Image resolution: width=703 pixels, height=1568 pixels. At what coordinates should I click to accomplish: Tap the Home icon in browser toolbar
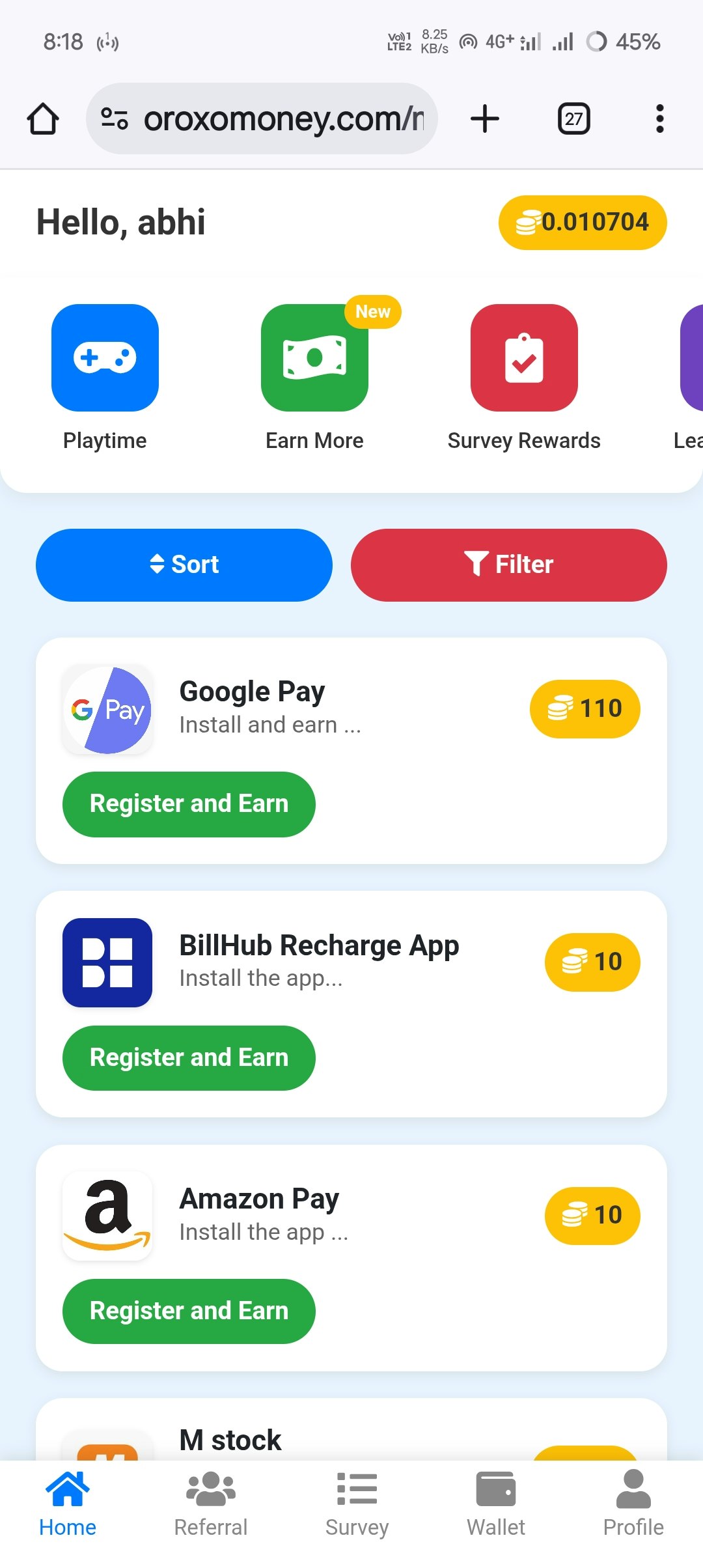(x=42, y=118)
